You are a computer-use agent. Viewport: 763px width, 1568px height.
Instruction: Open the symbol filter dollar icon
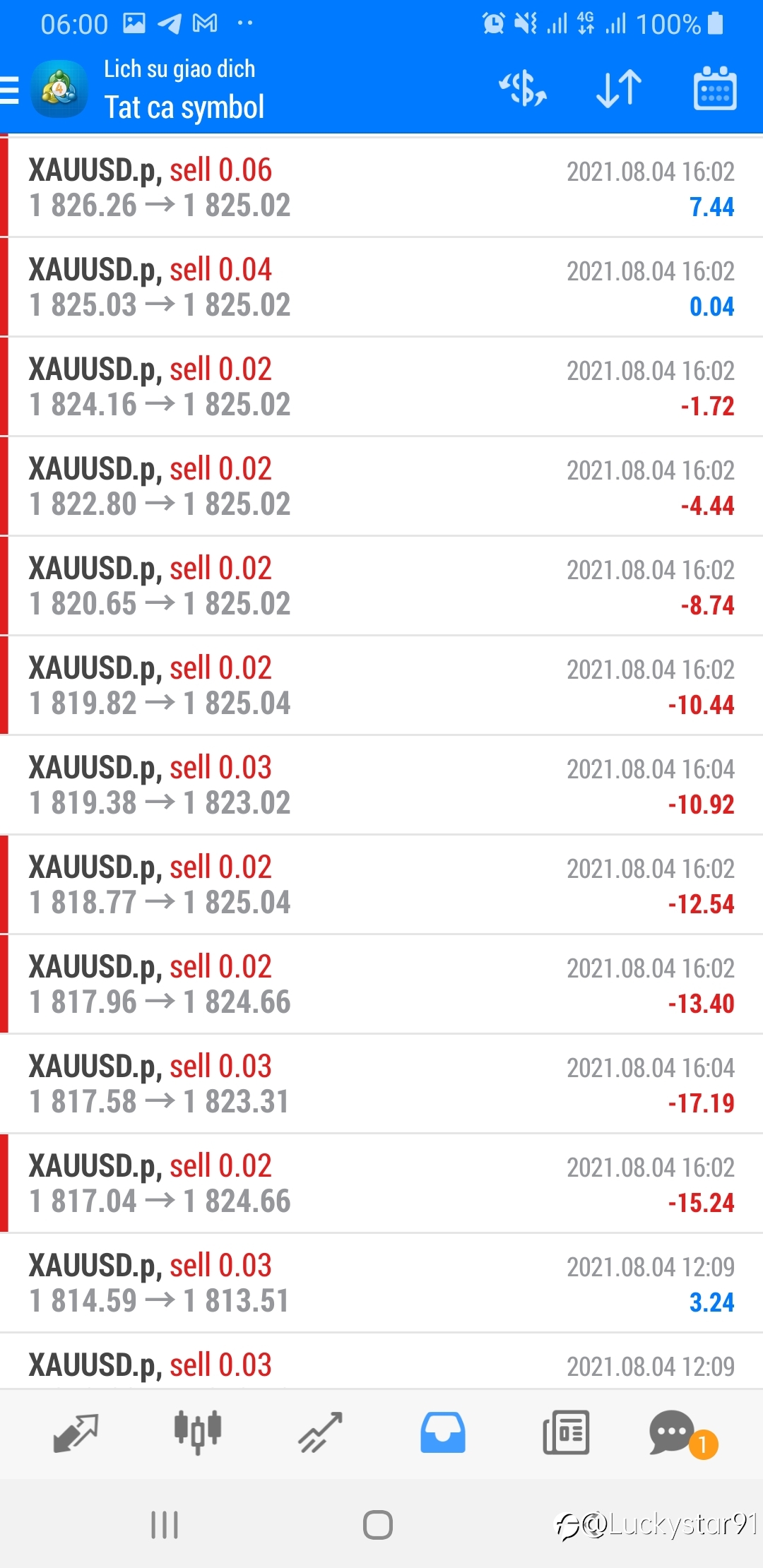523,89
